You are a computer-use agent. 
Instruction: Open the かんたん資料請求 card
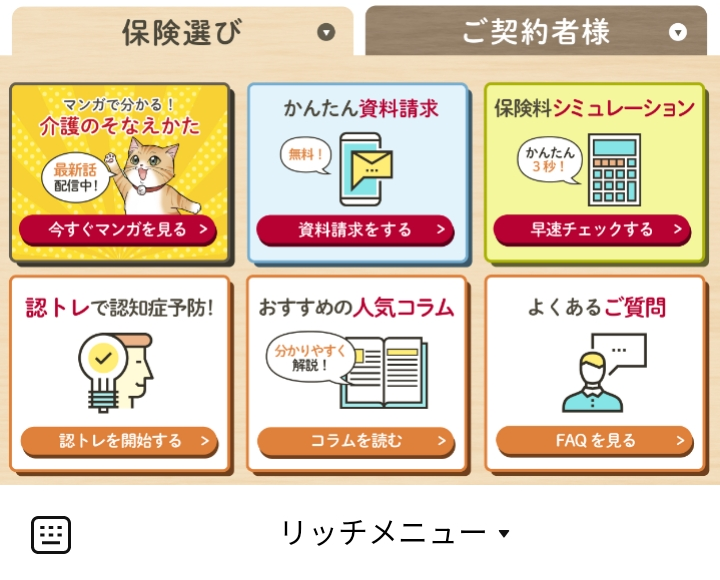(357, 172)
